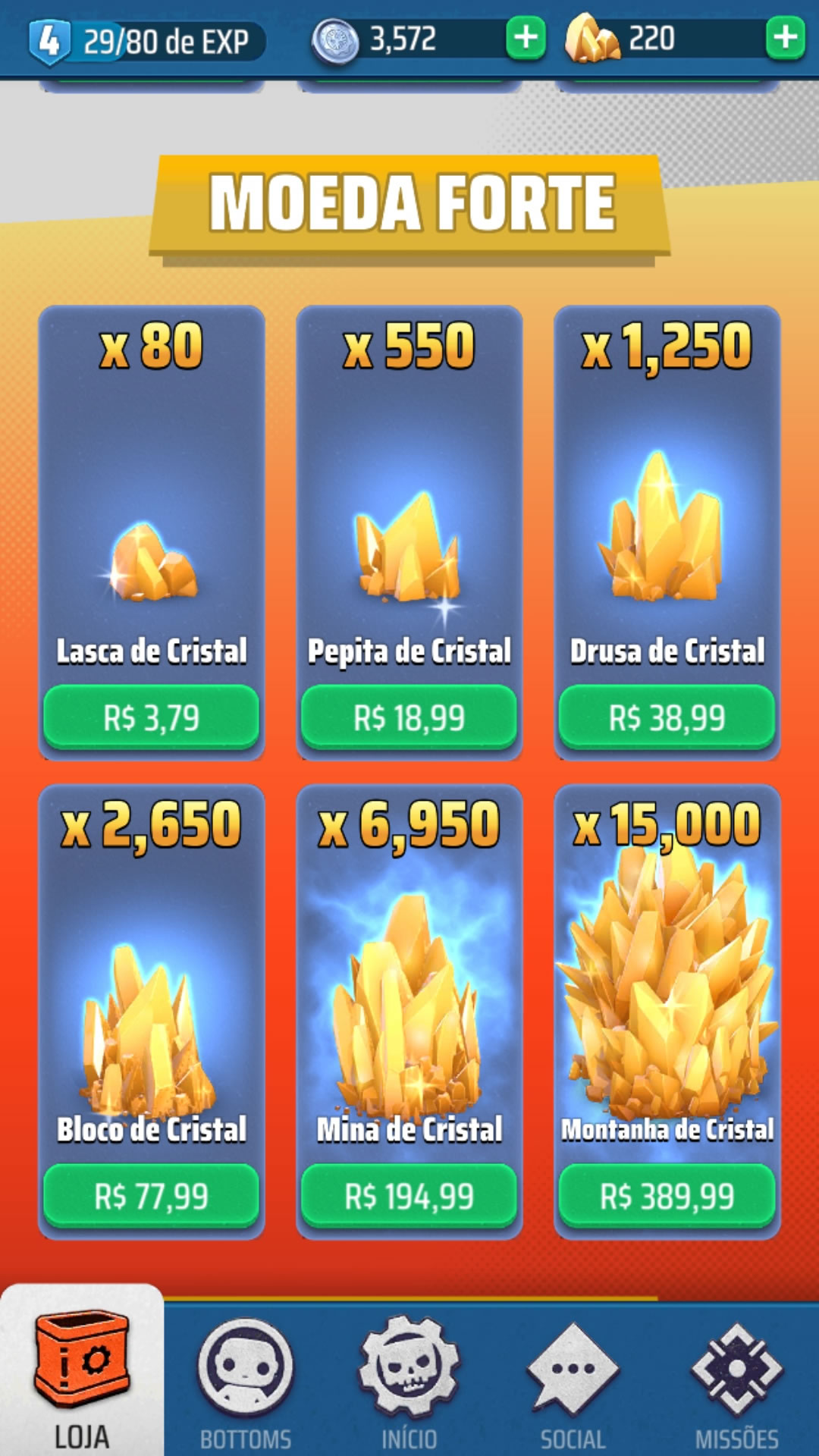Go to the Início tab
The height and width of the screenshot is (1456, 819).
[409, 1382]
